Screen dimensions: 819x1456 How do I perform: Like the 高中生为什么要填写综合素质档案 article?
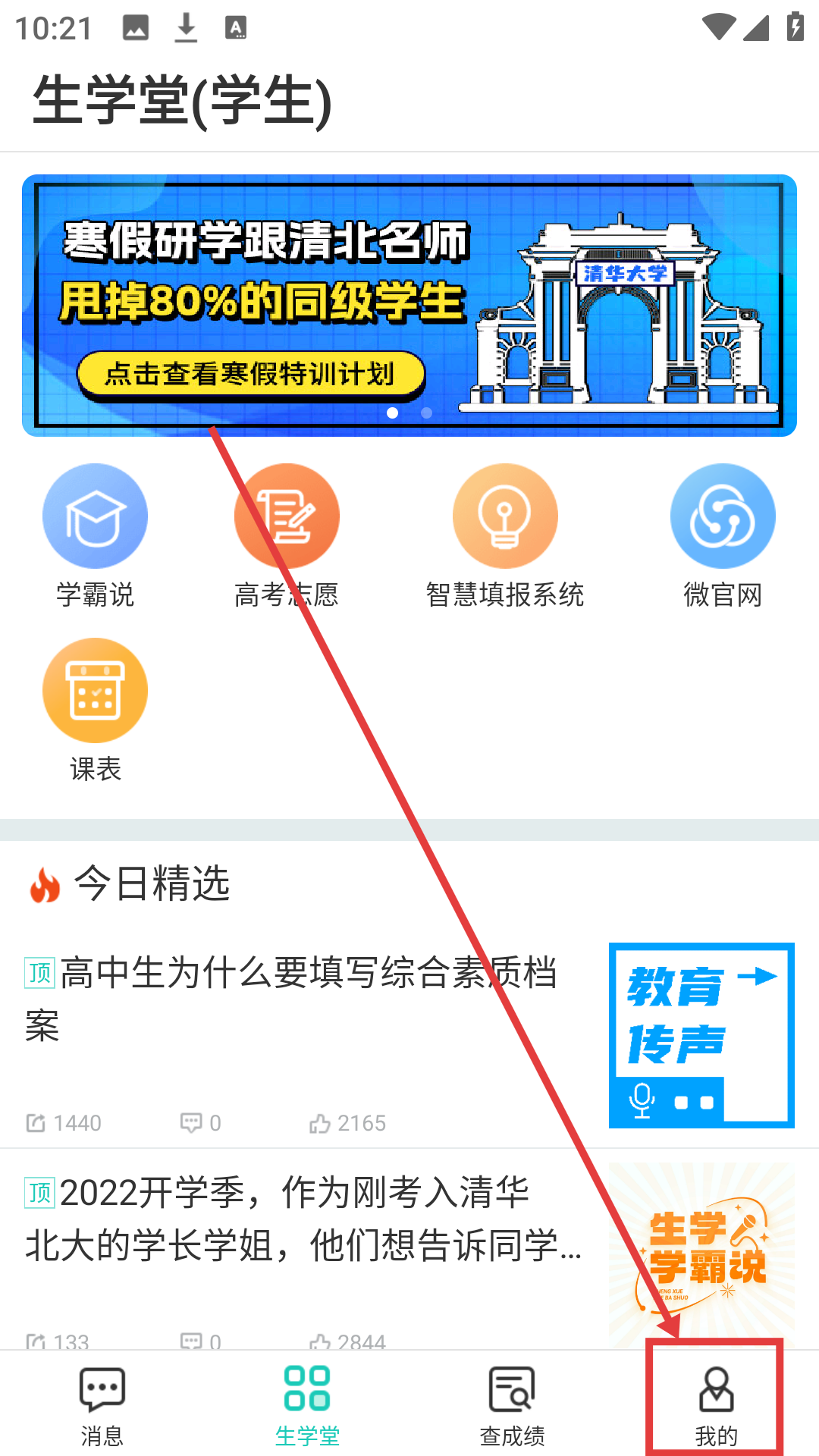347,1123
